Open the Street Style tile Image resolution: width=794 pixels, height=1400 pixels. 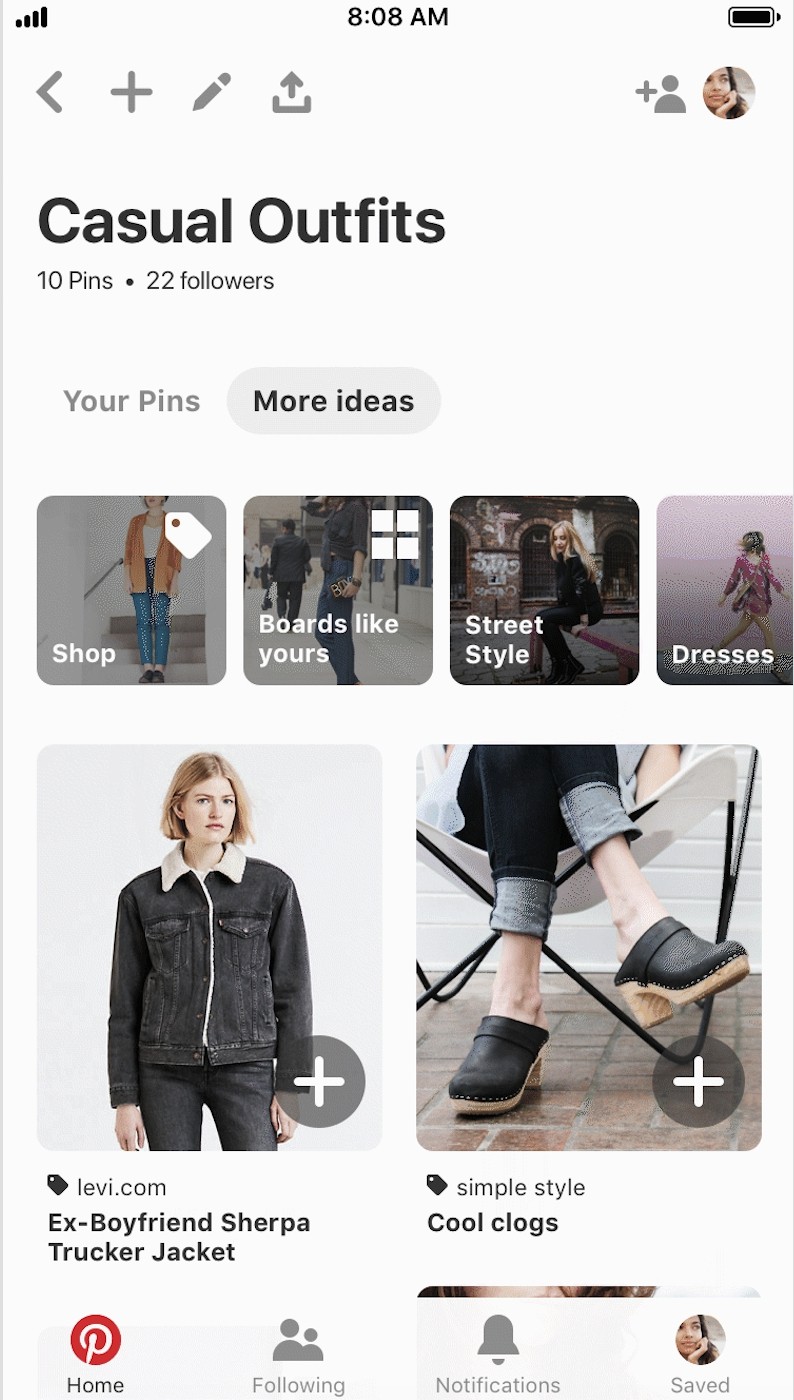tap(544, 590)
